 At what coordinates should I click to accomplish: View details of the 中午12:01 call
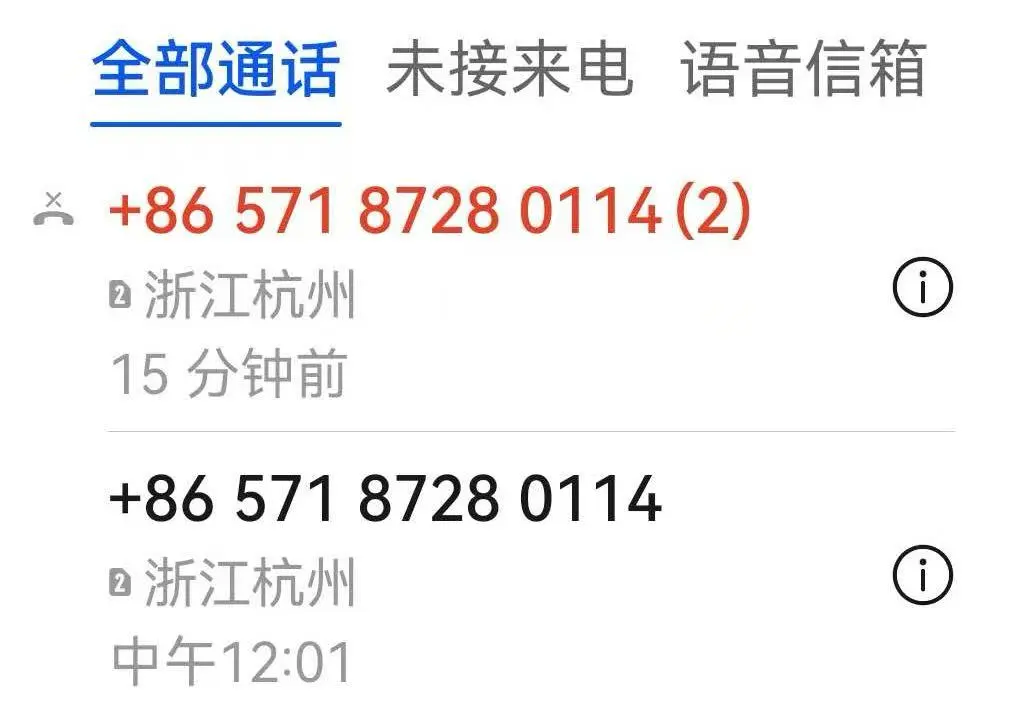(x=922, y=577)
